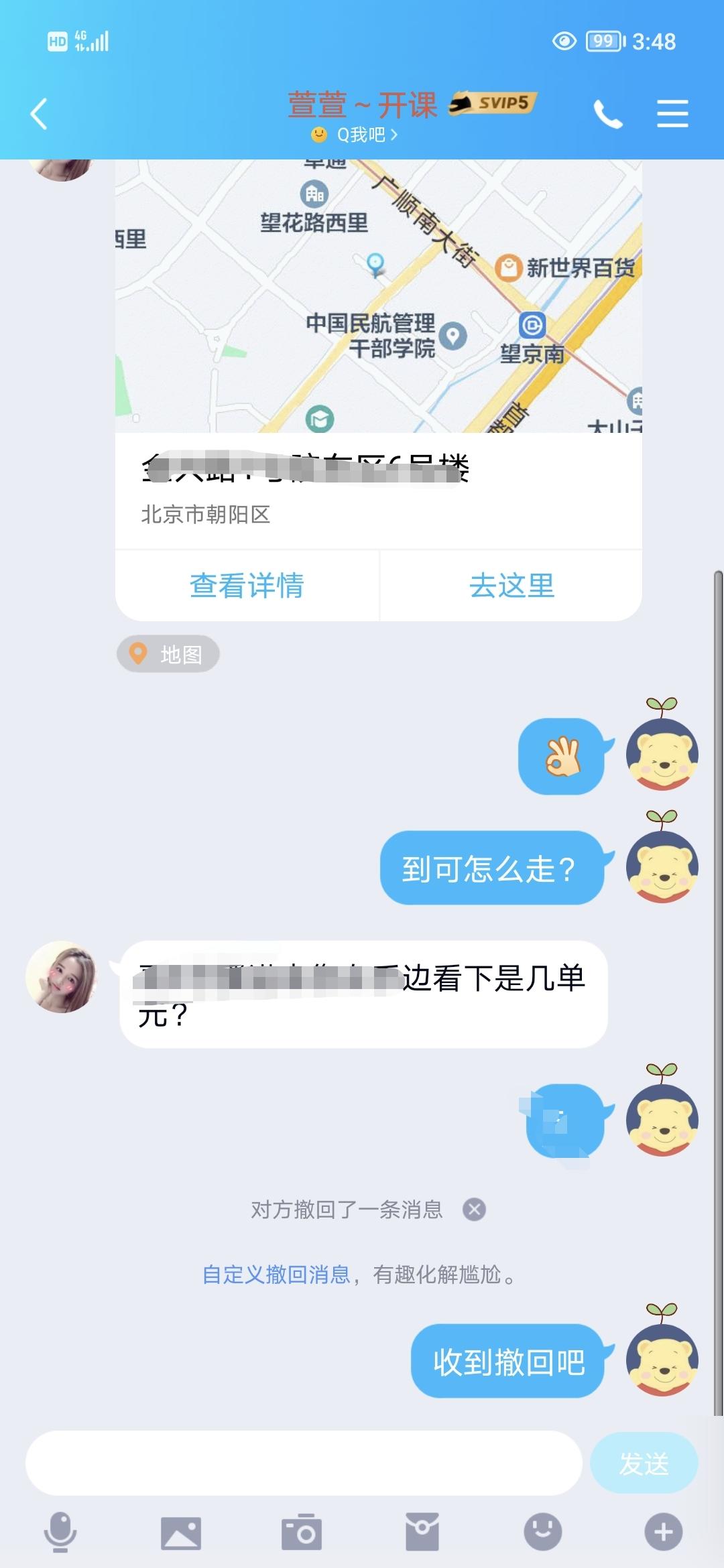Tap the 发送 send button
This screenshot has height=1568, width=724.
[x=644, y=1463]
